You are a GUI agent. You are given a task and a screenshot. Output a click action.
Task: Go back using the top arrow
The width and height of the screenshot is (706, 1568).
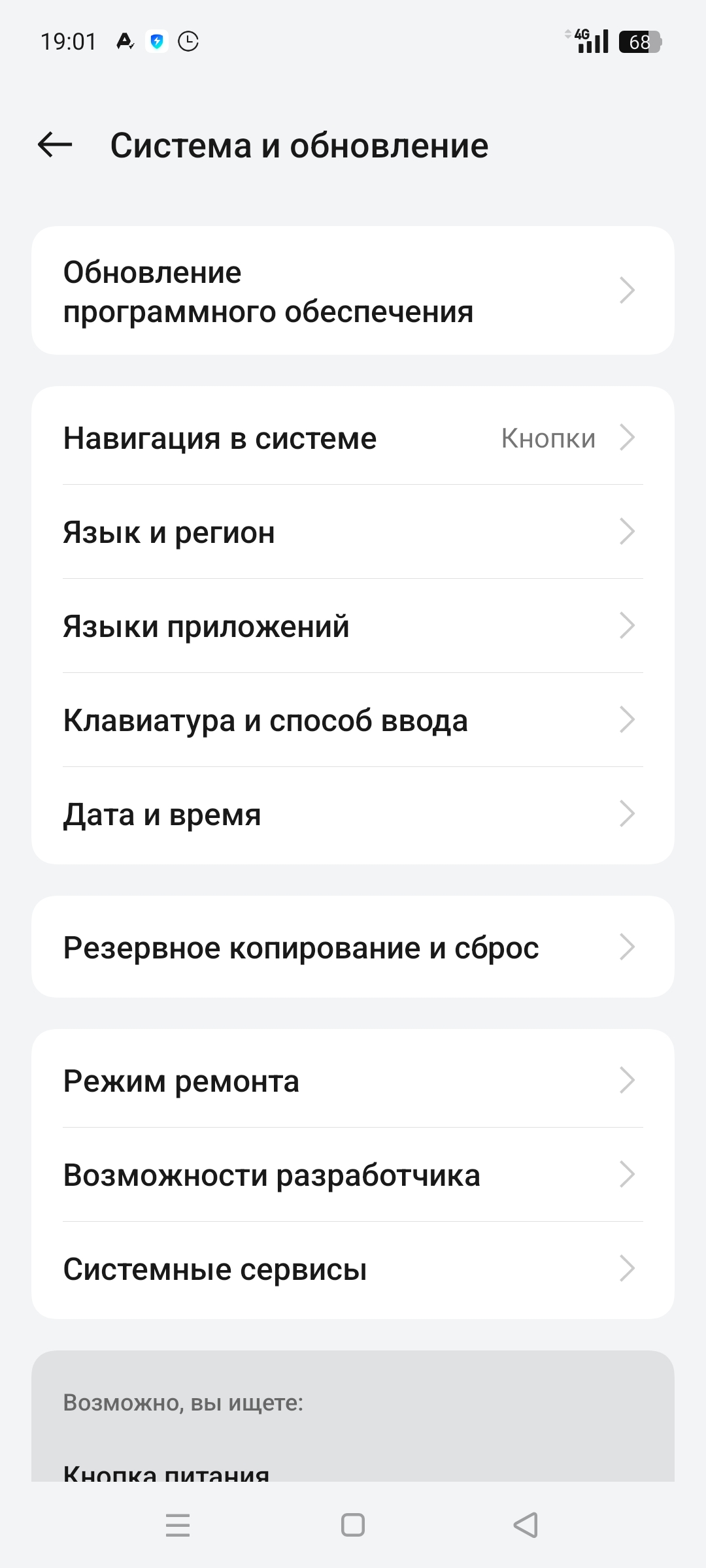[x=55, y=145]
